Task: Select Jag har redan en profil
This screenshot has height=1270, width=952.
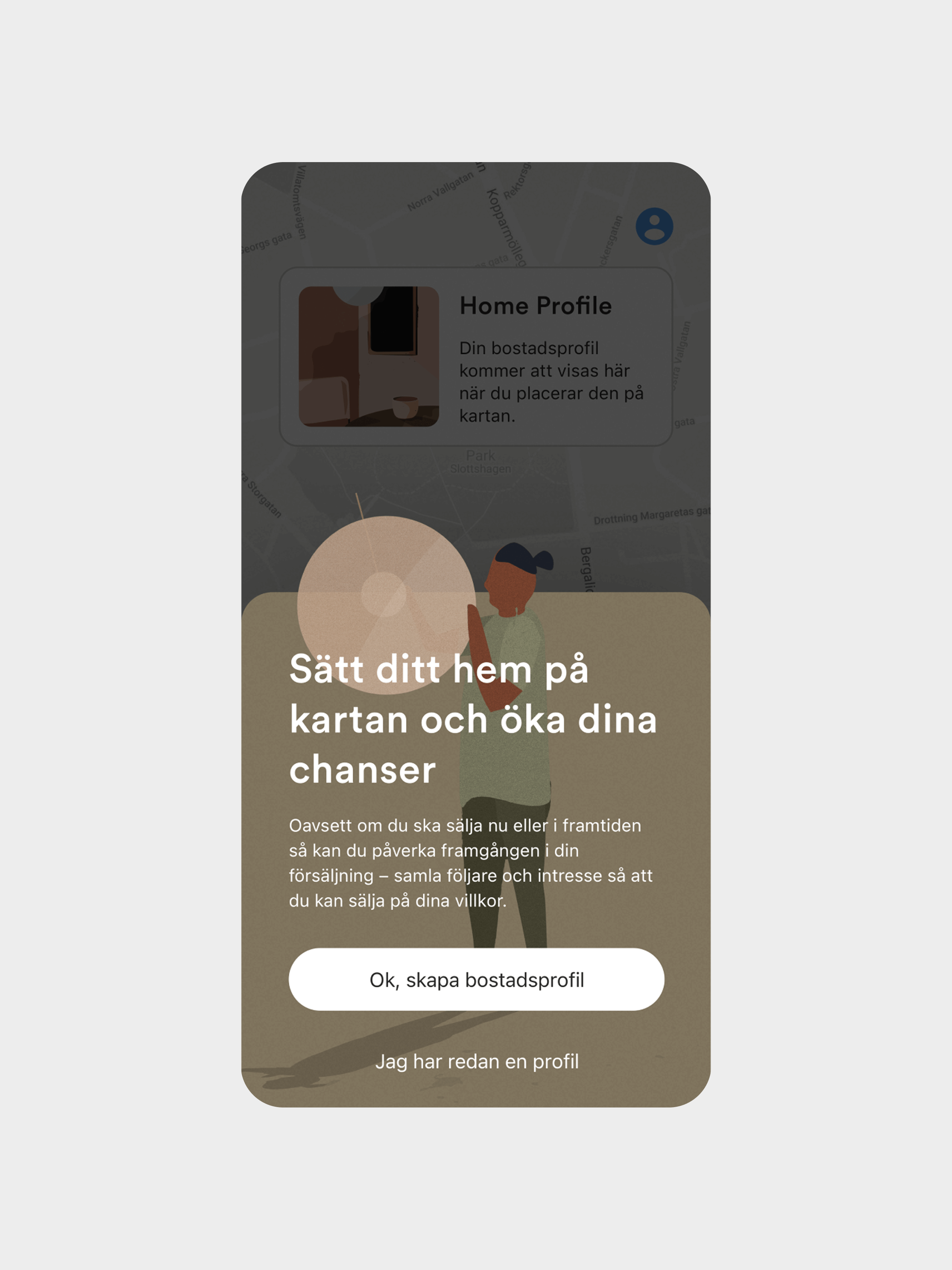Action: tap(477, 1062)
